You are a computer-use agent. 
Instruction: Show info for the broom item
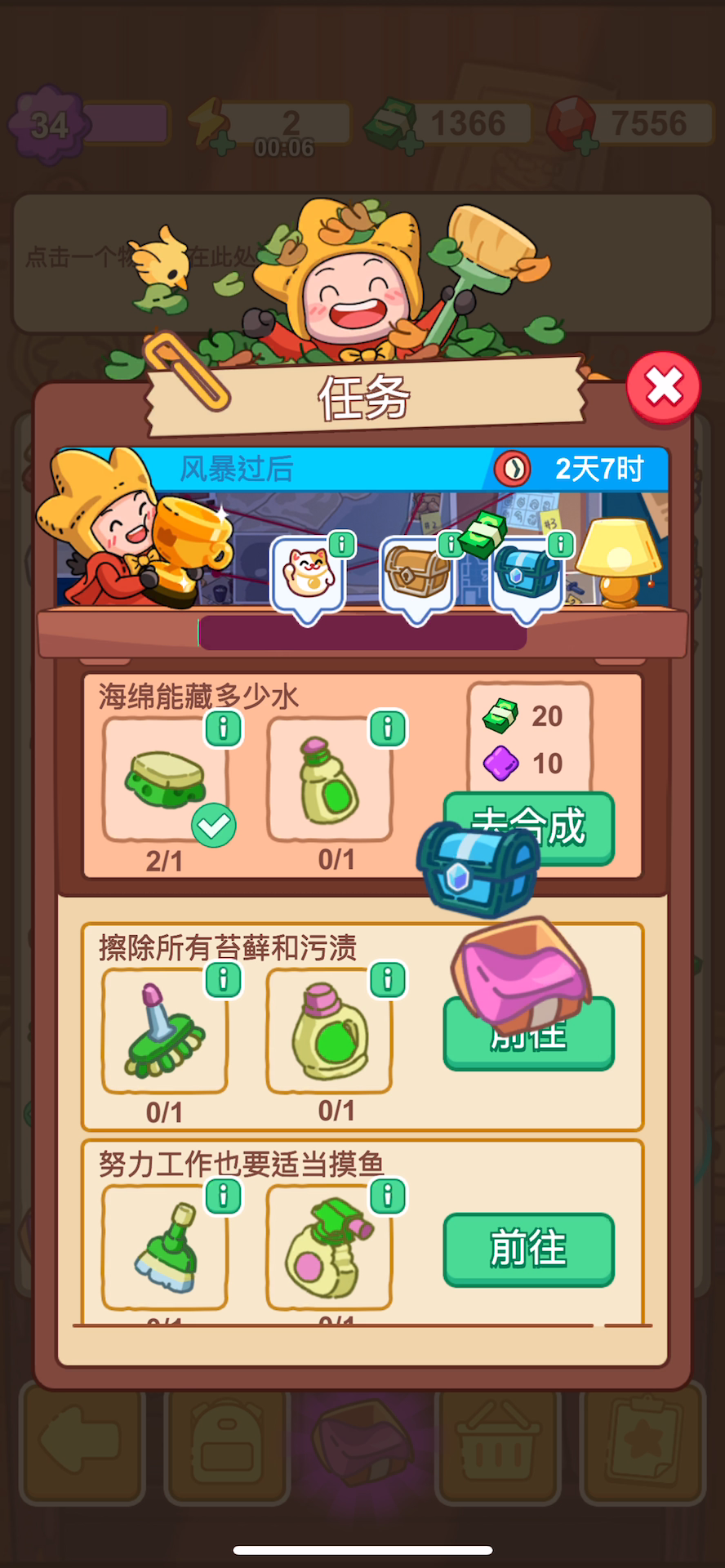pos(224,1196)
